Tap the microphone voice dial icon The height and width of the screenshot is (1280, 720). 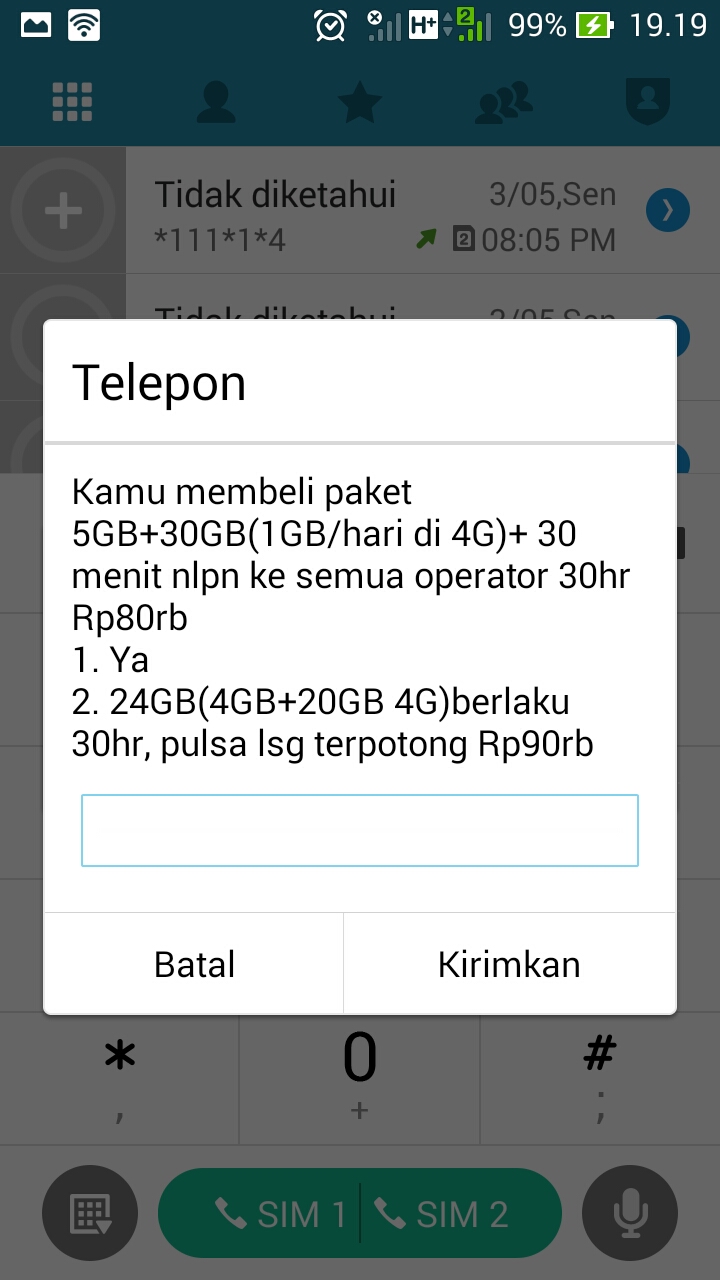(630, 1212)
